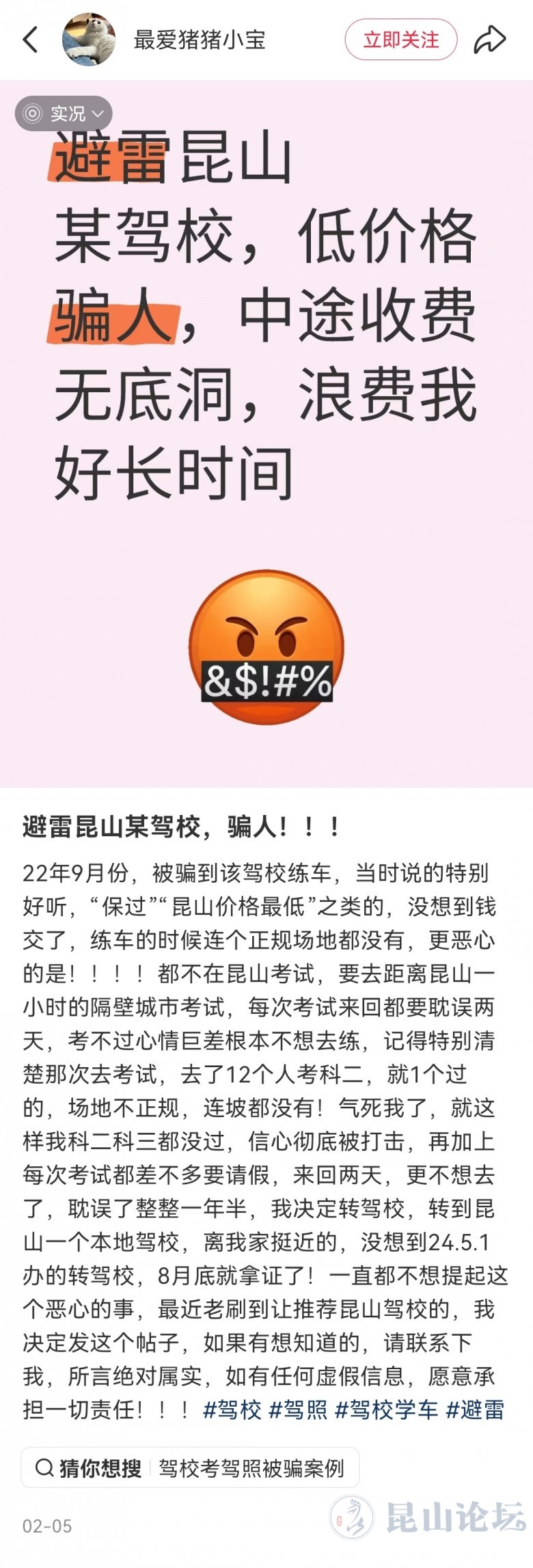Open the #驾校学车 hashtag
The height and width of the screenshot is (1568, 533).
pos(386,1409)
